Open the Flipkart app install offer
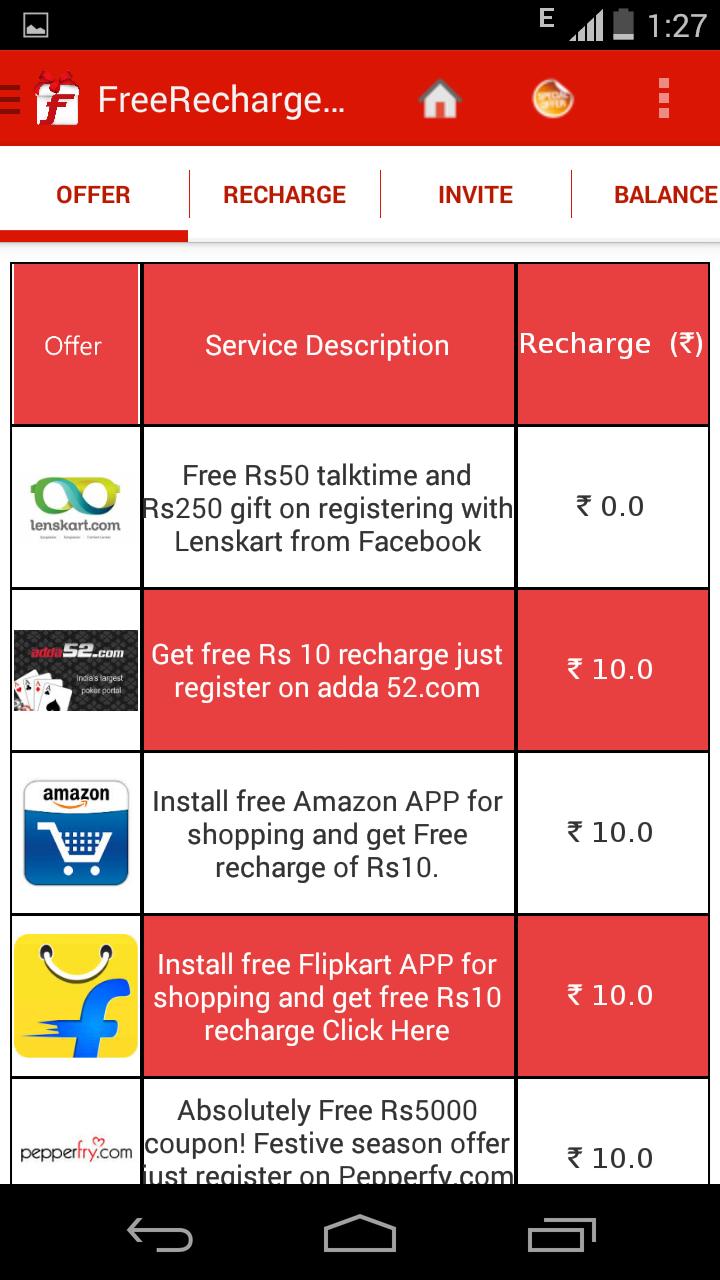The image size is (720, 1280). [x=328, y=997]
